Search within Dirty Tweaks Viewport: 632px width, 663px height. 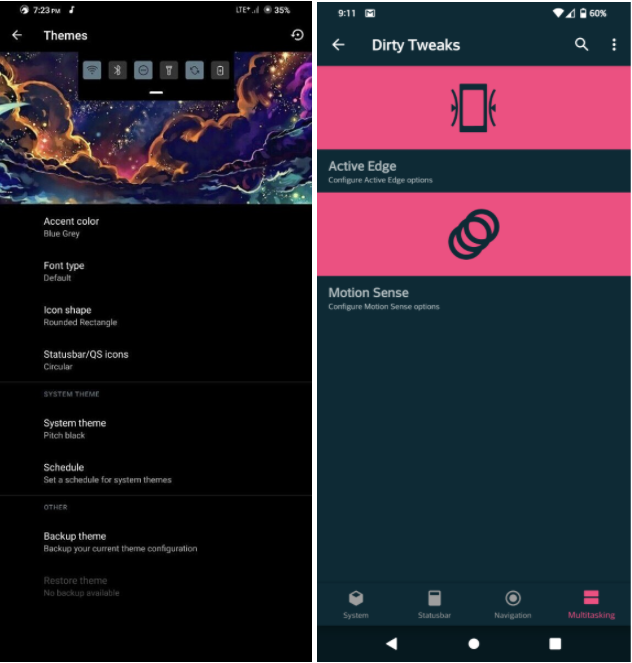[582, 45]
